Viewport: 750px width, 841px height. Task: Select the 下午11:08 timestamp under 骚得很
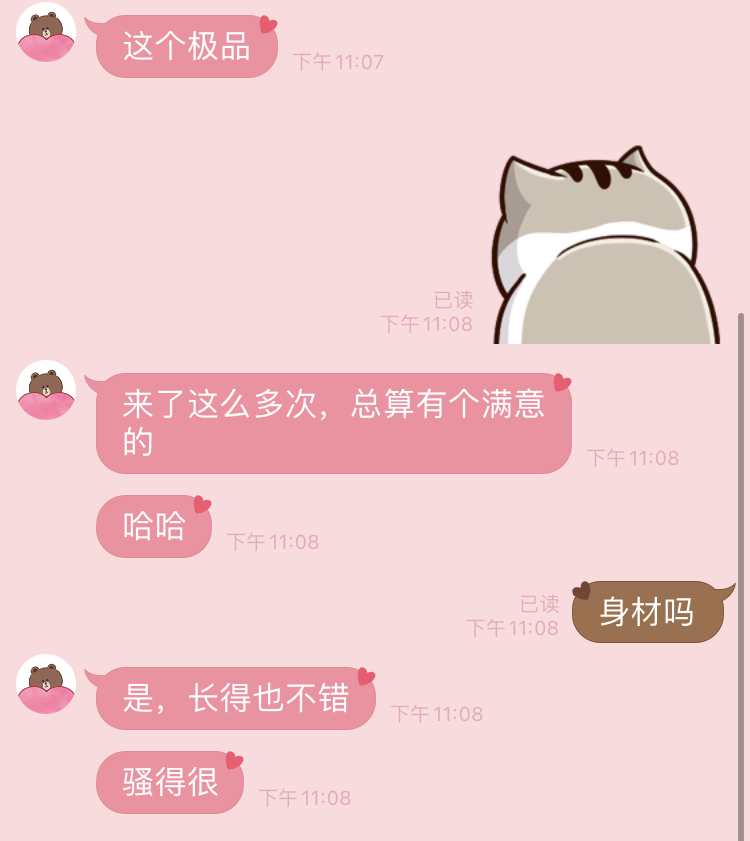click(x=305, y=797)
